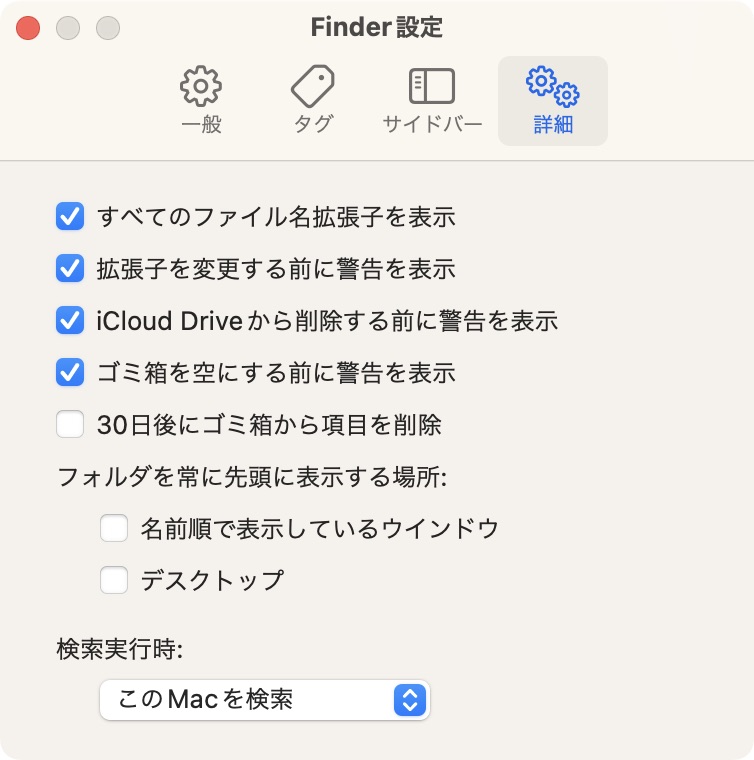Select the 詳細 tab

tap(553, 100)
